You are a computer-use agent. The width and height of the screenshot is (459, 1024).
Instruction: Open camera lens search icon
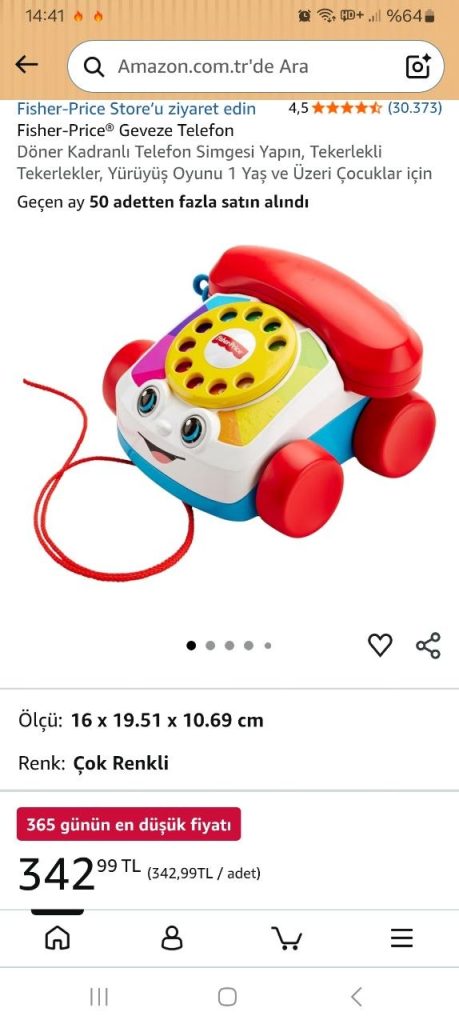418,67
